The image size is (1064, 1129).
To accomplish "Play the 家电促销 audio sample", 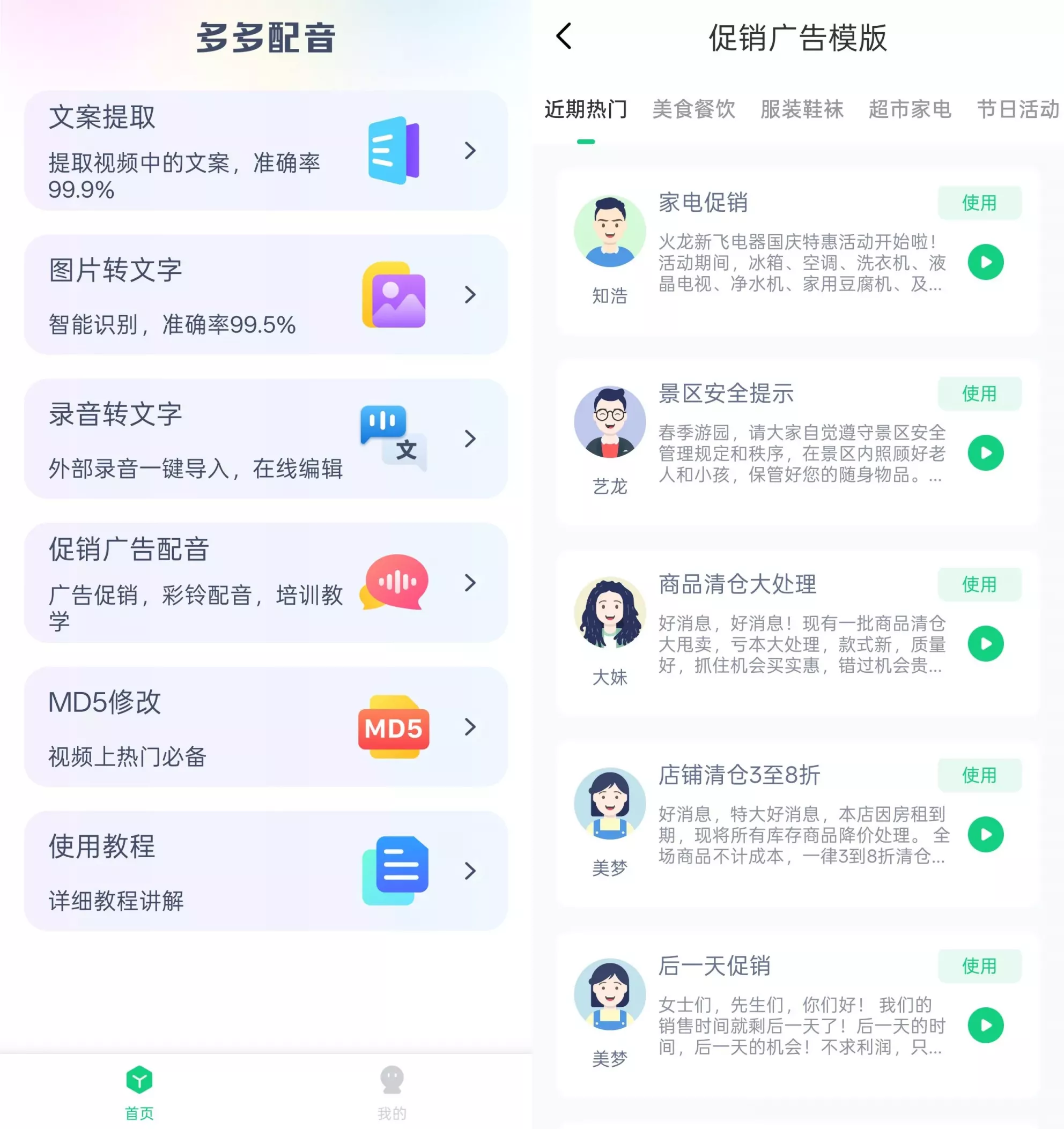I will tap(986, 262).
